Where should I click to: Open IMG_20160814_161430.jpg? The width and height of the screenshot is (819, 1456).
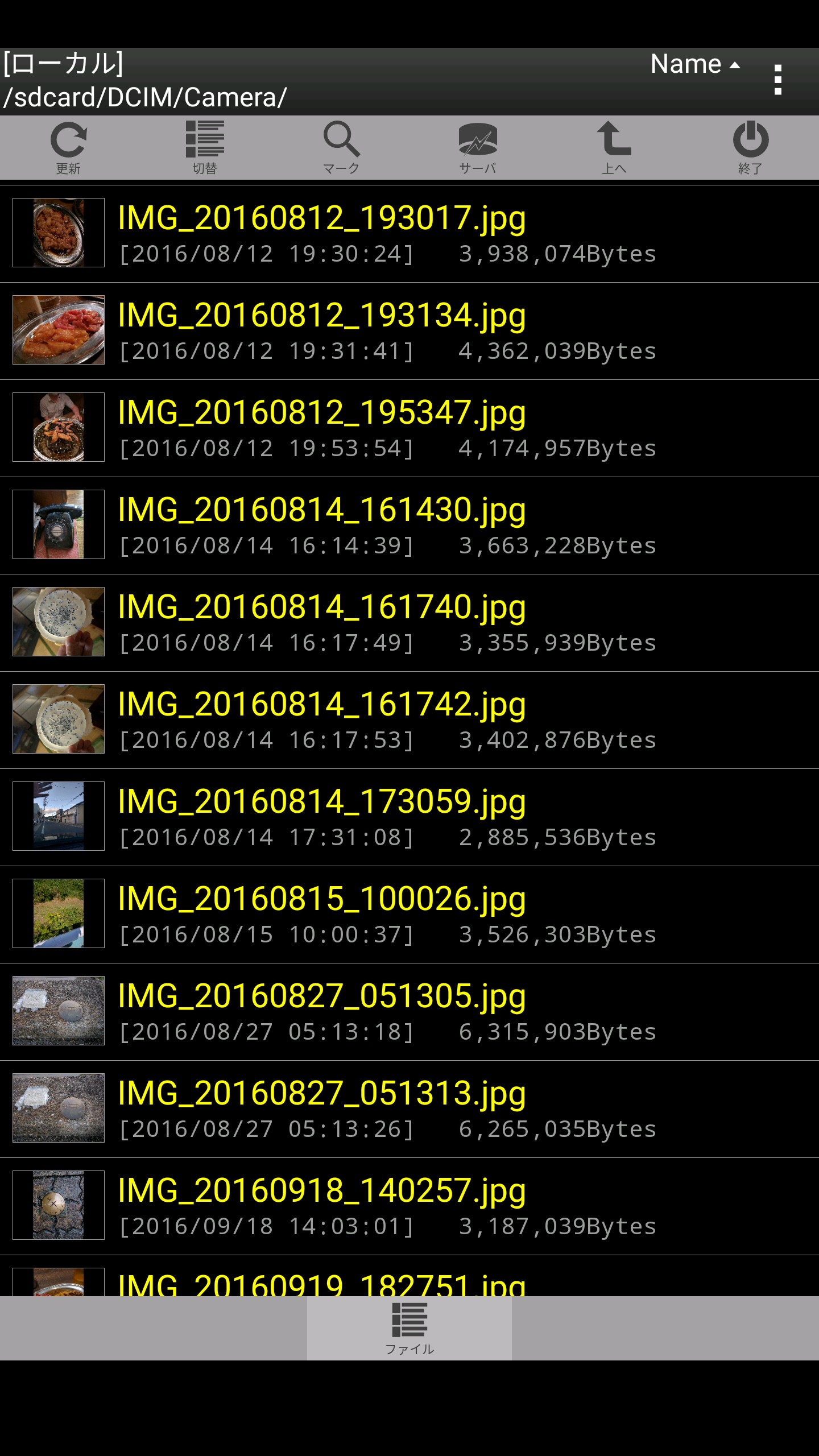tap(322, 525)
